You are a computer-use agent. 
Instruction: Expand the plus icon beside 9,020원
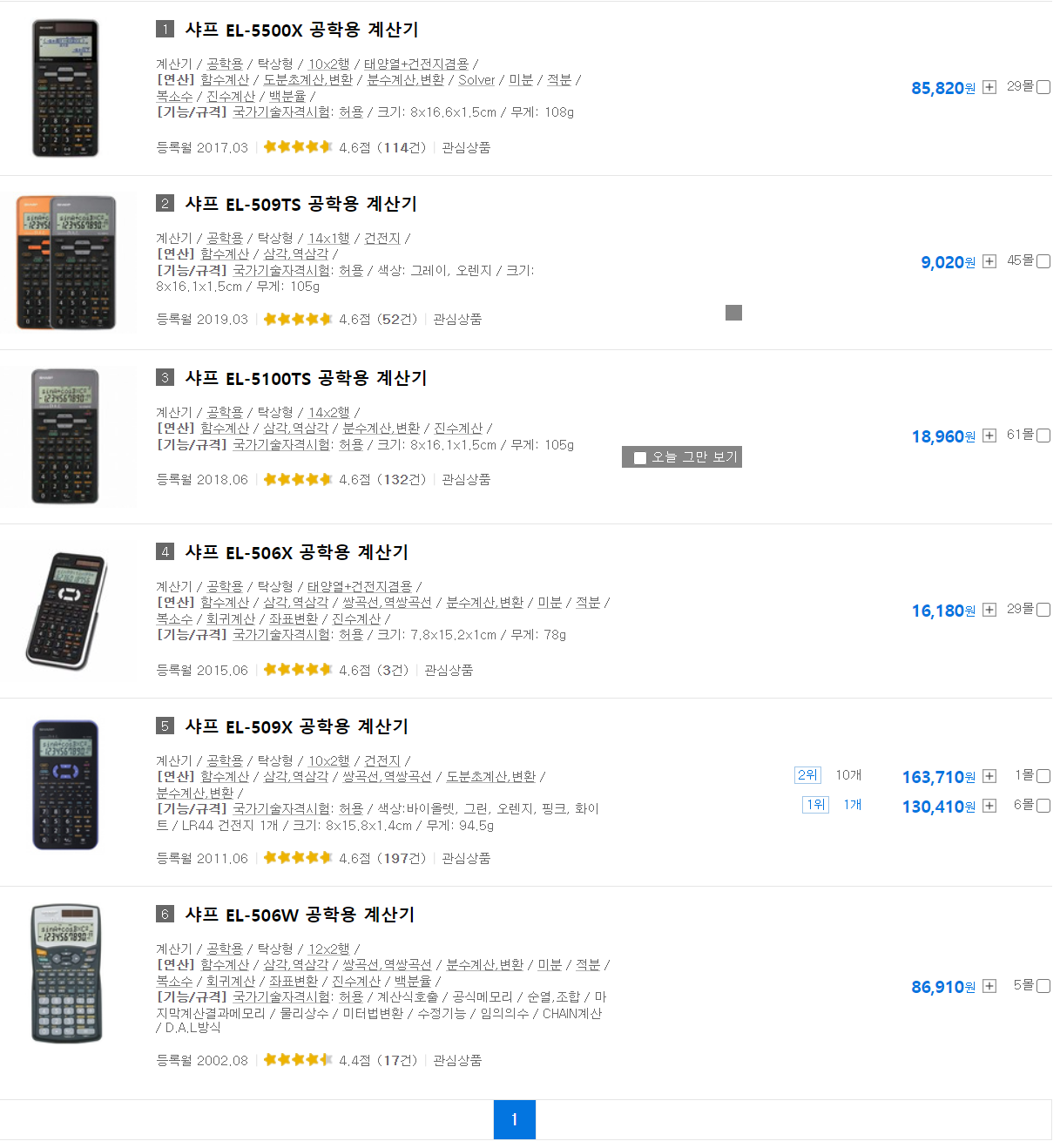coord(989,261)
